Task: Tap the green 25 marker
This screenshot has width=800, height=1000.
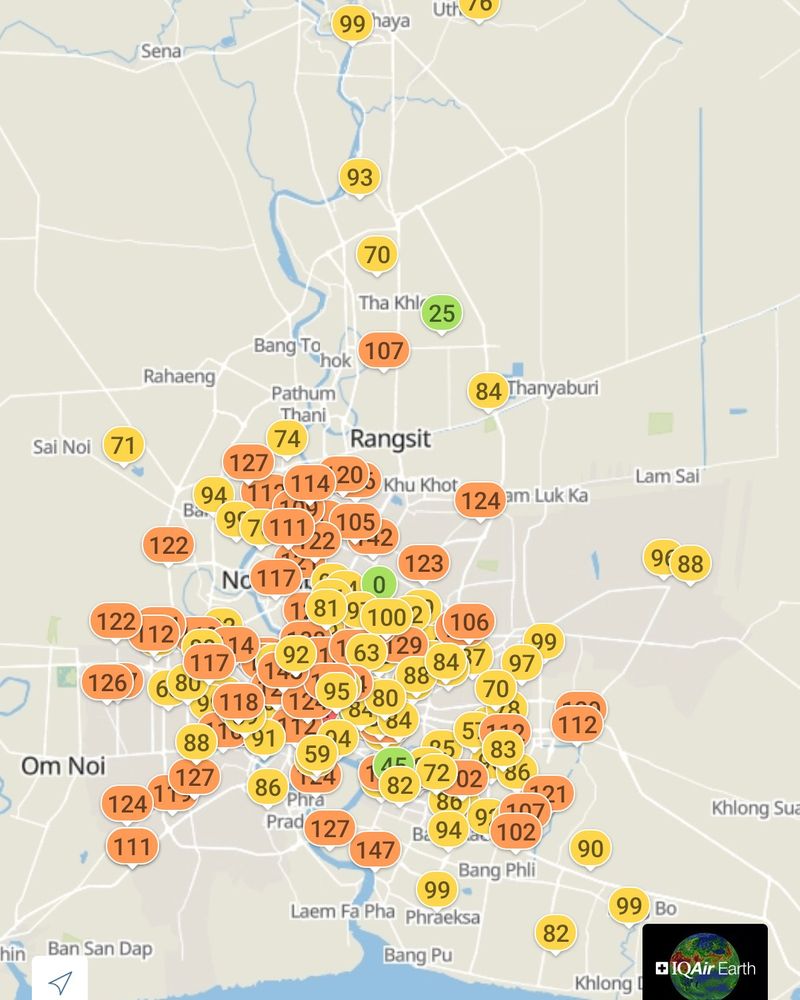Action: (440, 313)
